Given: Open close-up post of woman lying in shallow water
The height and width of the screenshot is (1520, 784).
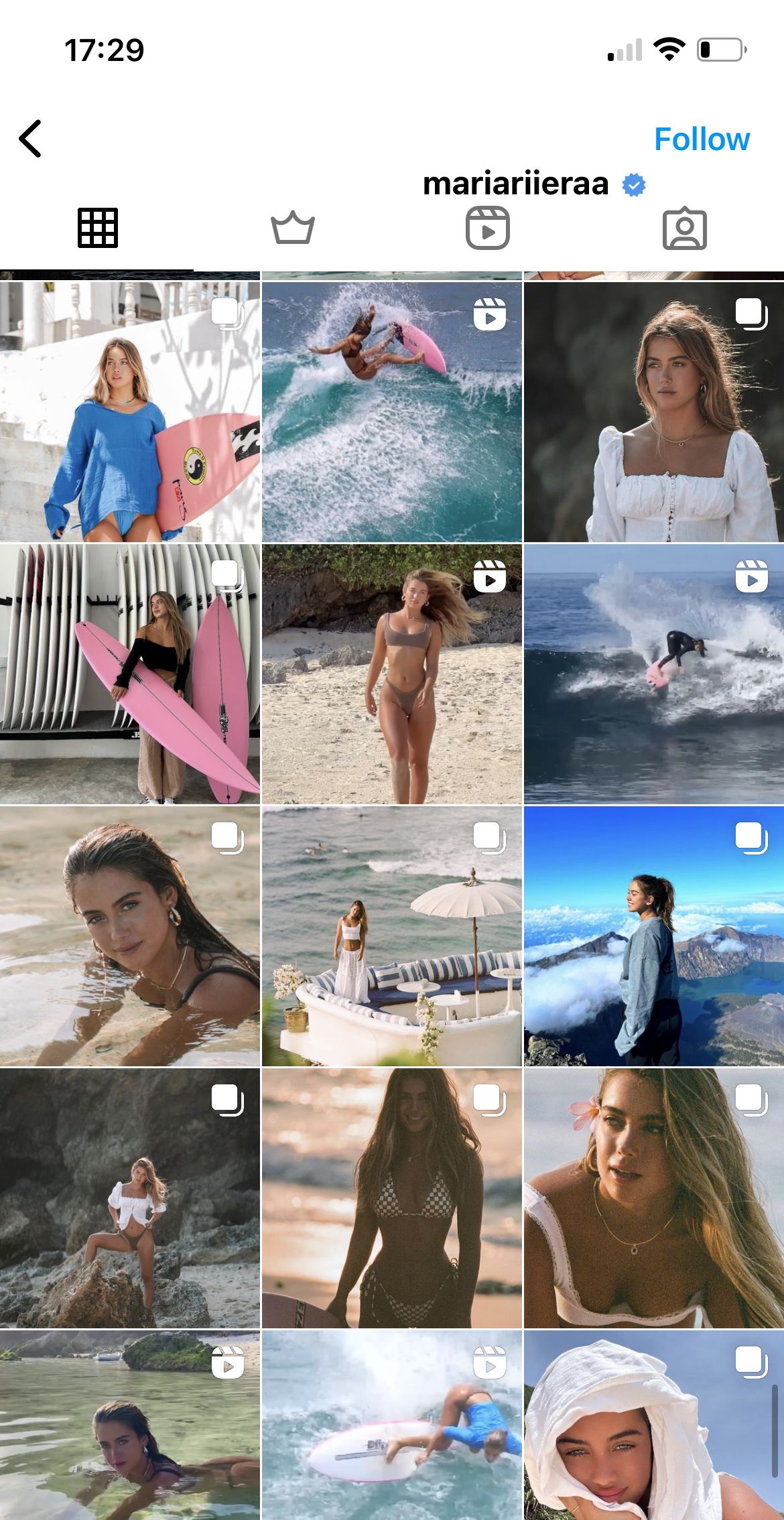Looking at the screenshot, I should 130,936.
